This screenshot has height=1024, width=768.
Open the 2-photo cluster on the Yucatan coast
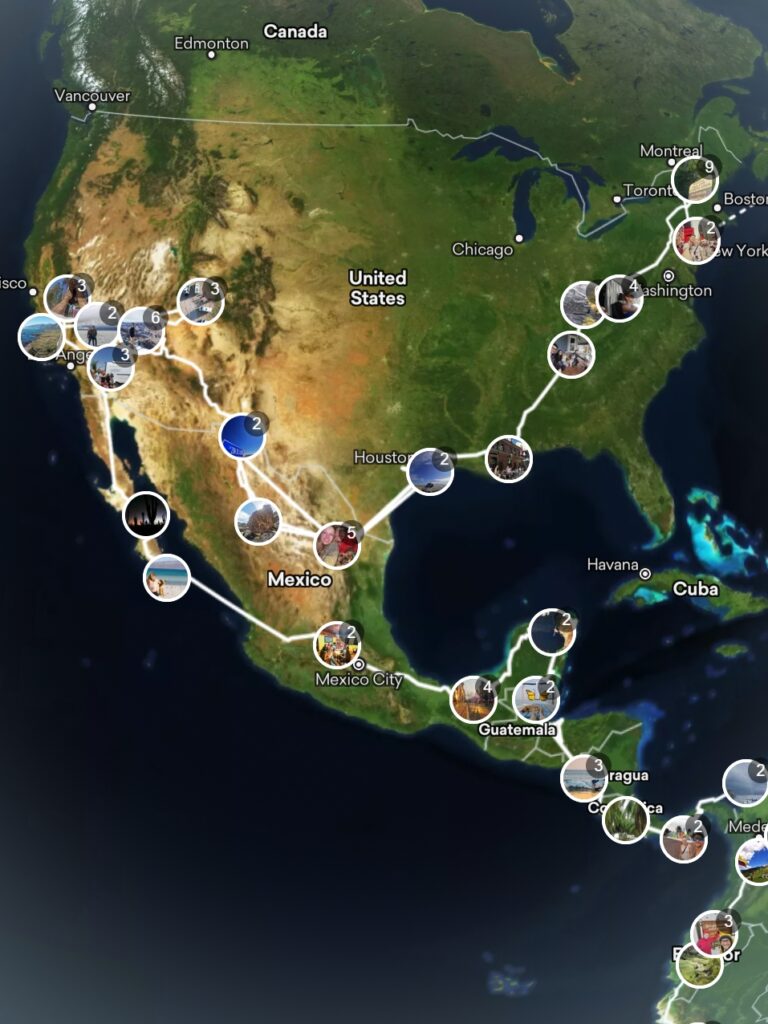click(552, 632)
